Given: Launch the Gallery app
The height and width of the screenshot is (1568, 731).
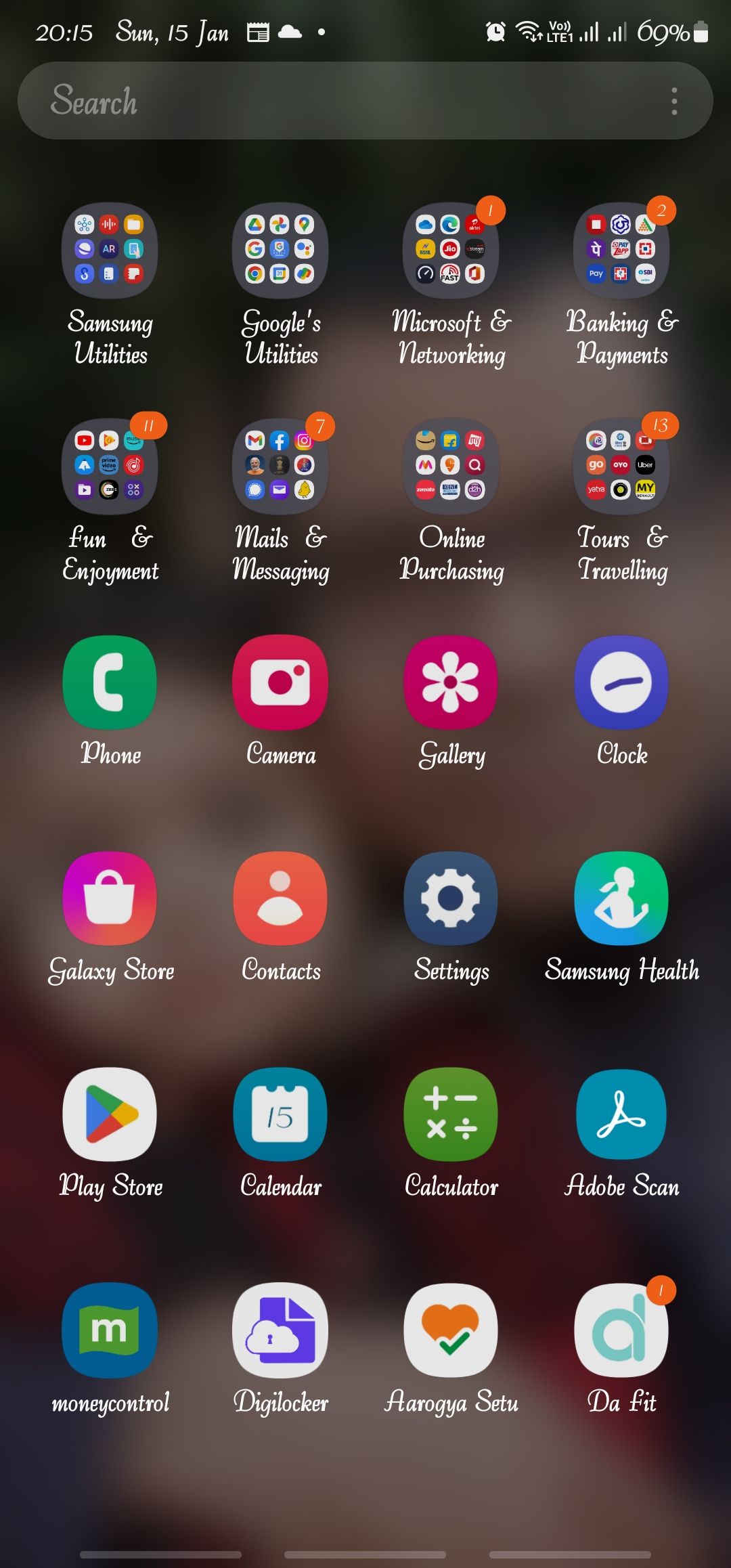Looking at the screenshot, I should [451, 684].
